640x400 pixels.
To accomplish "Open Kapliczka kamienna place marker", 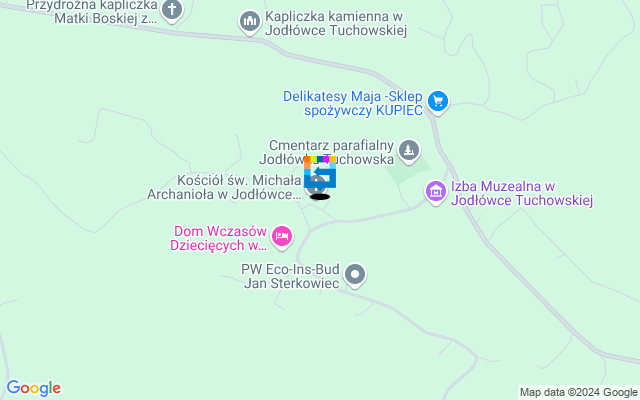I will [249, 20].
